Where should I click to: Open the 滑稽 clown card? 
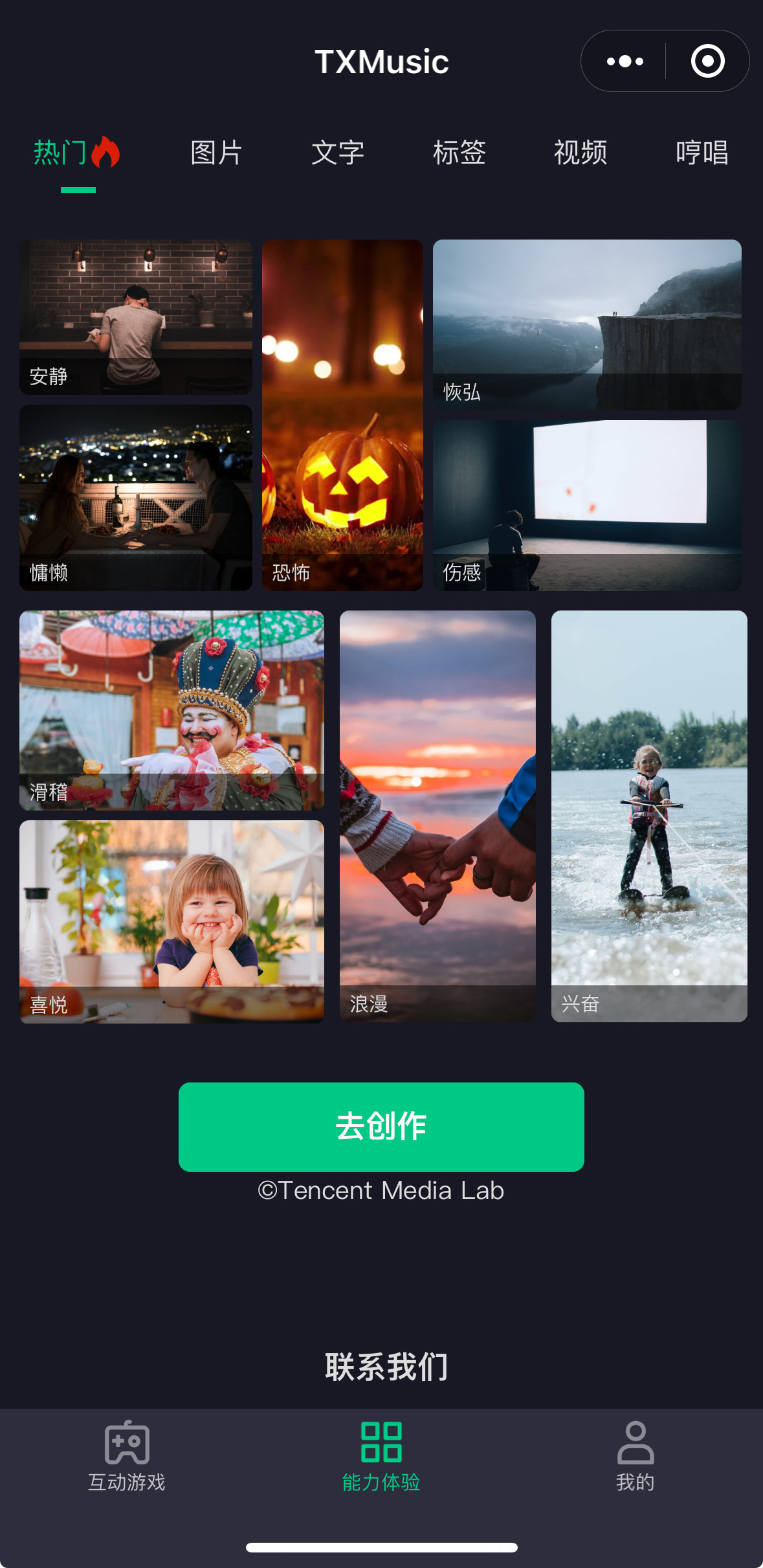point(171,710)
